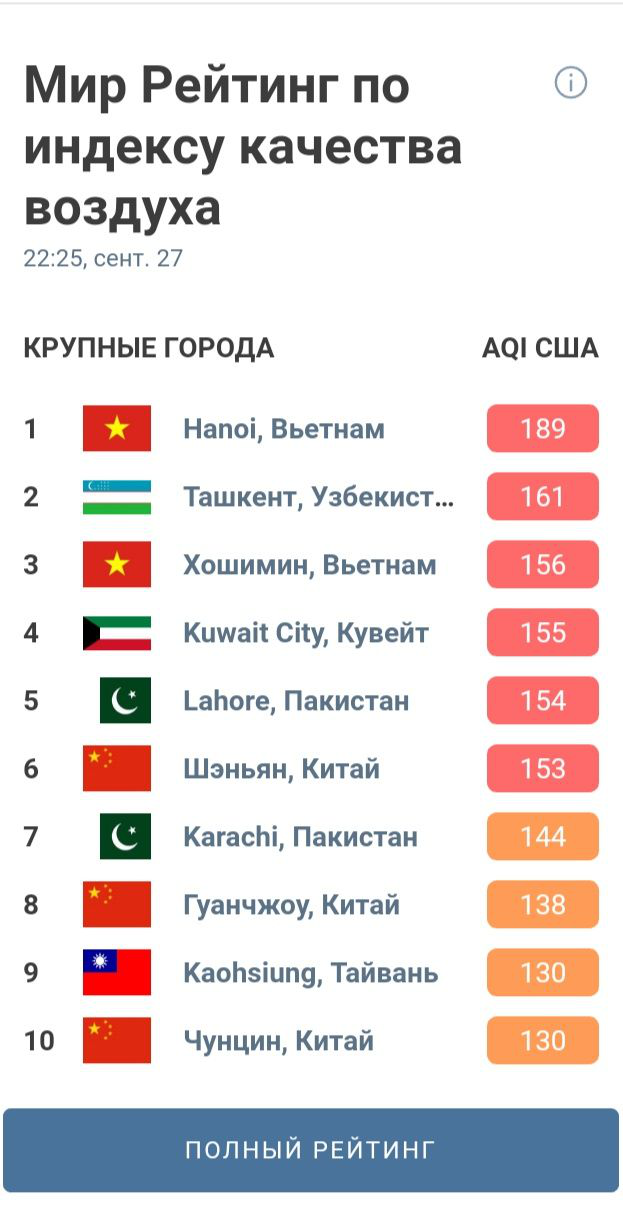623x1209 pixels.
Task: Open the Lahore, Пакистан row
Action: 296,701
